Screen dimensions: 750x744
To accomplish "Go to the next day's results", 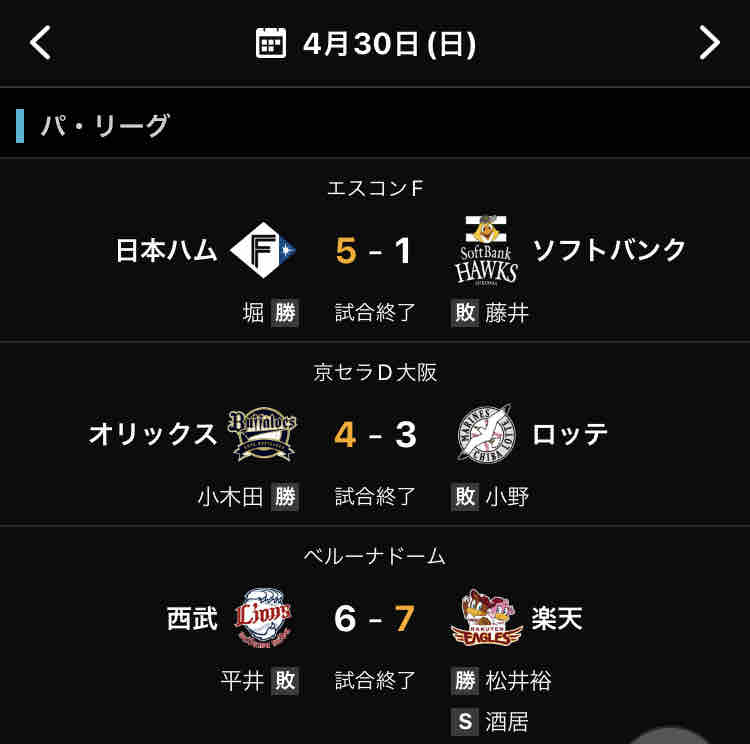I will pyautogui.click(x=709, y=43).
